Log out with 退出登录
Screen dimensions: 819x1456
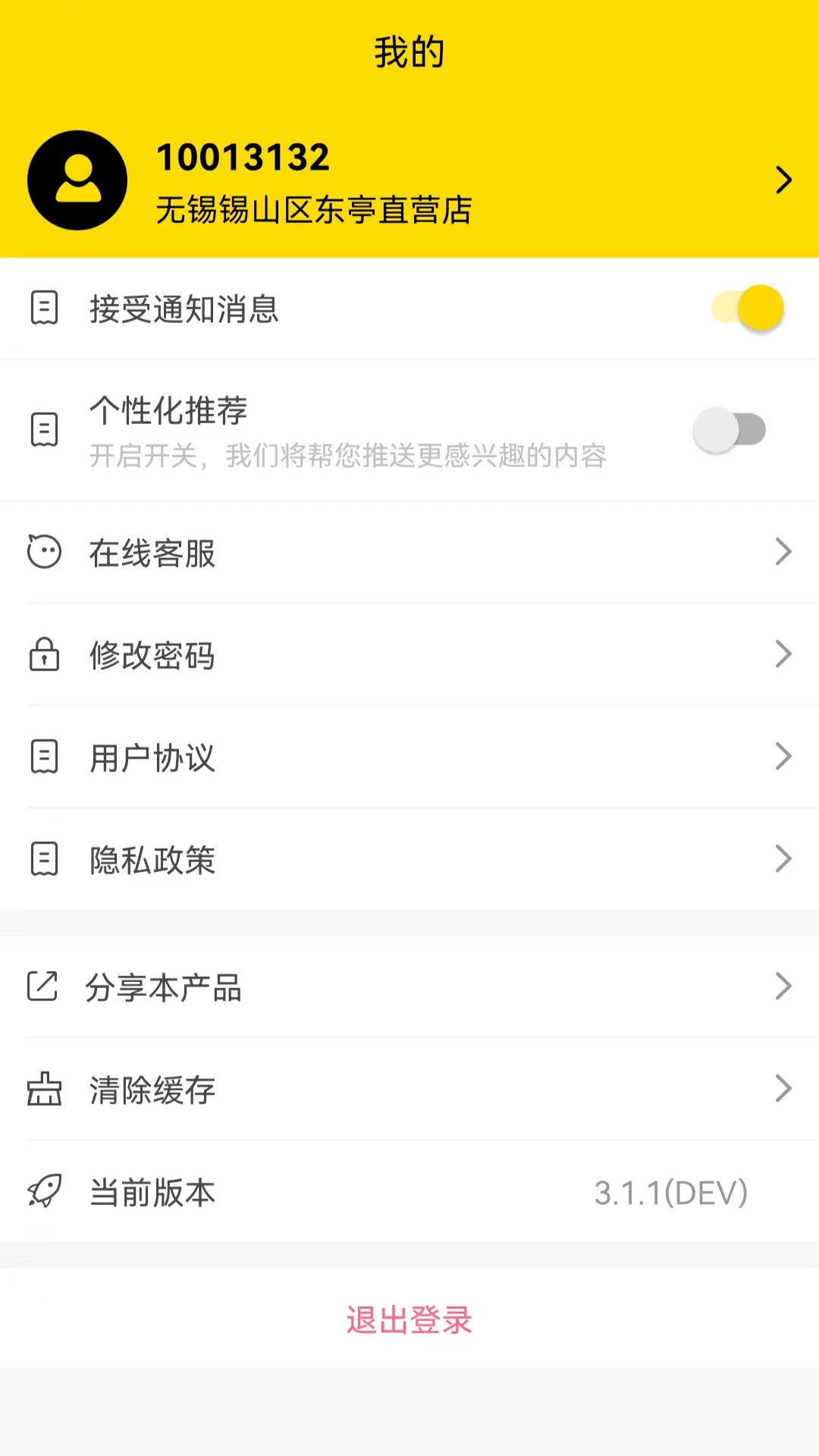(409, 1319)
